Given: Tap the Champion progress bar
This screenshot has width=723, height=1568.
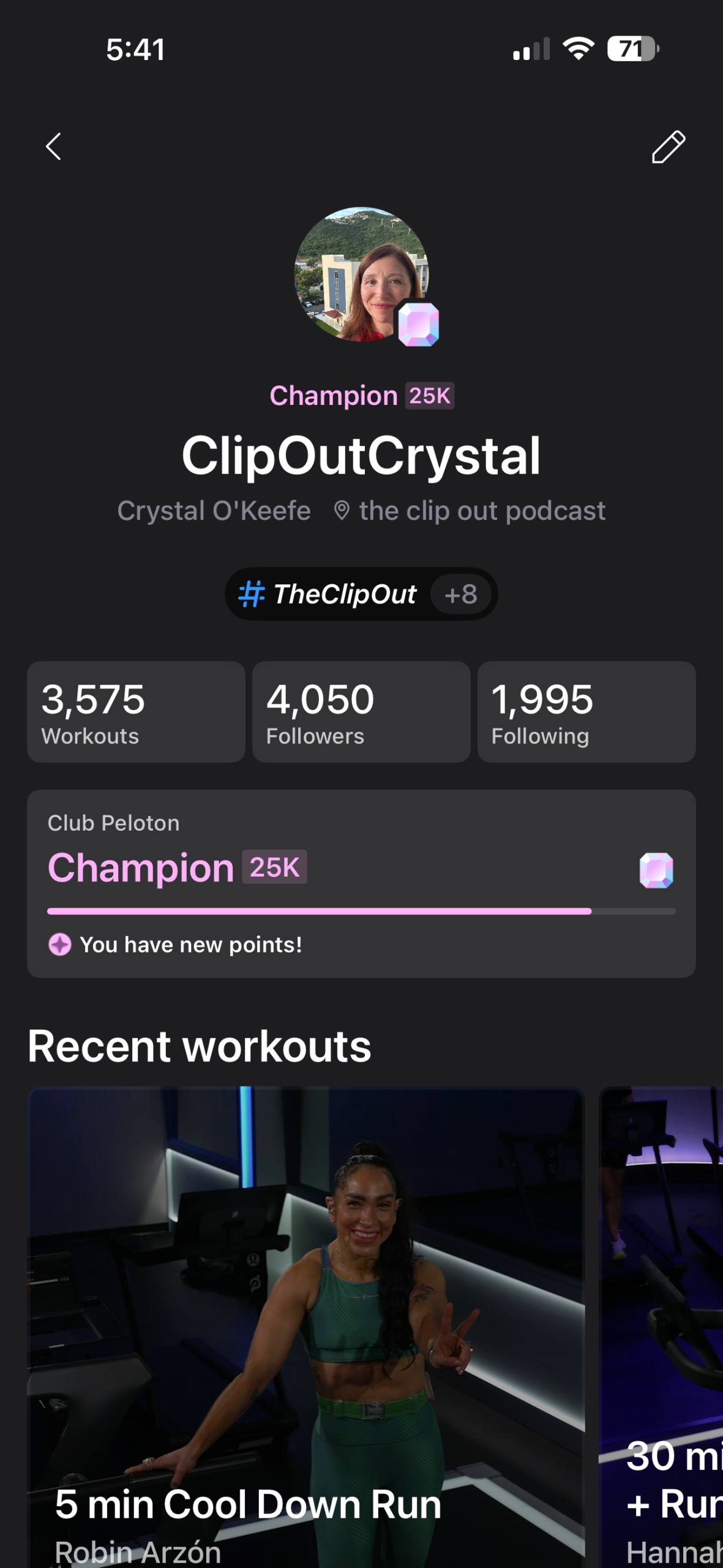Looking at the screenshot, I should coord(361,911).
